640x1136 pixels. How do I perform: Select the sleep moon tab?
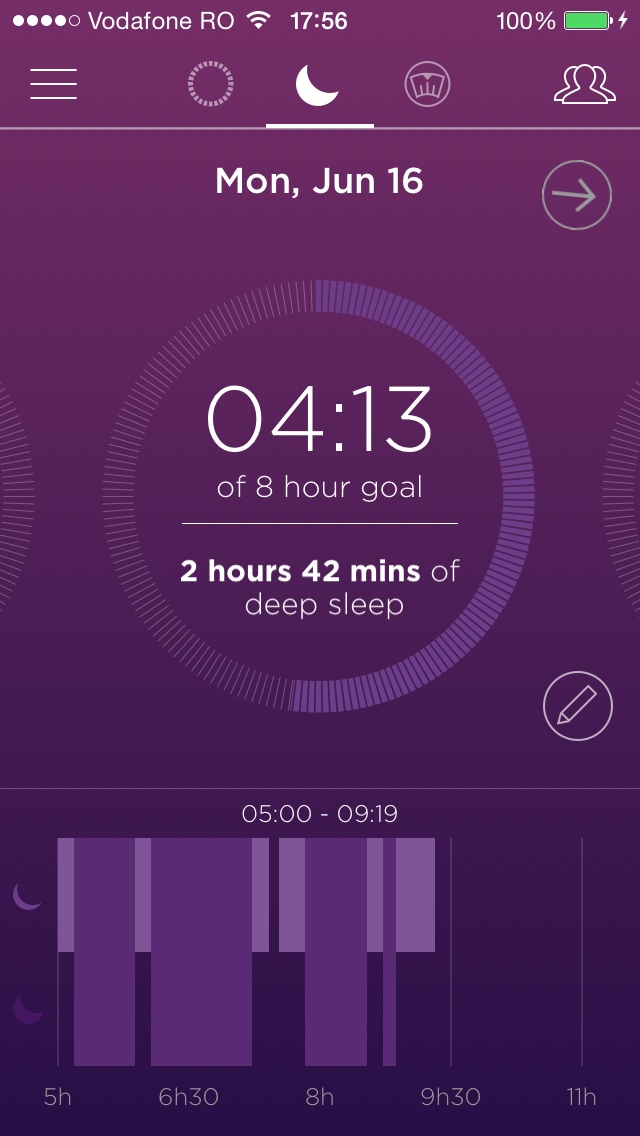coord(319,85)
